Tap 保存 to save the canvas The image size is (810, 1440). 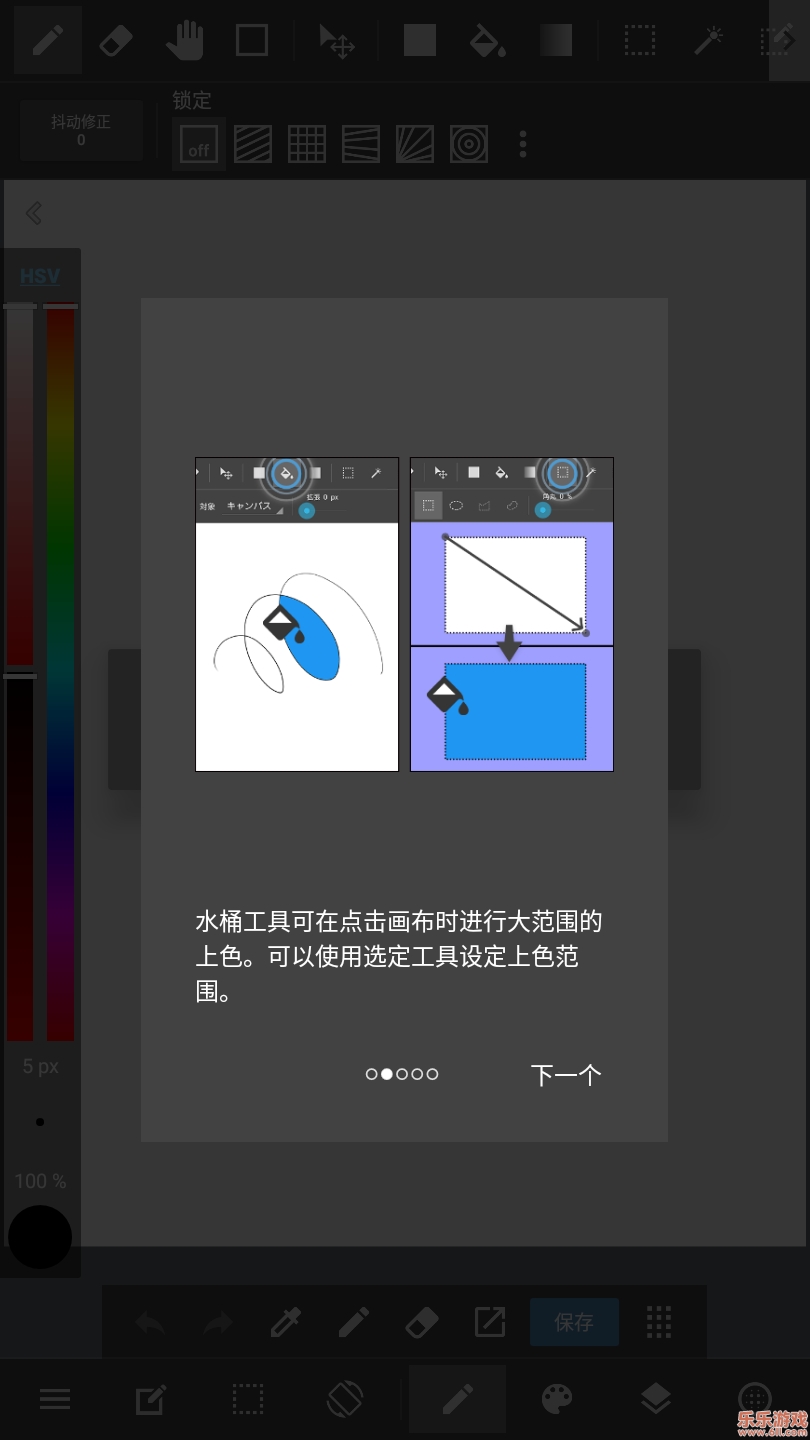click(x=574, y=1322)
